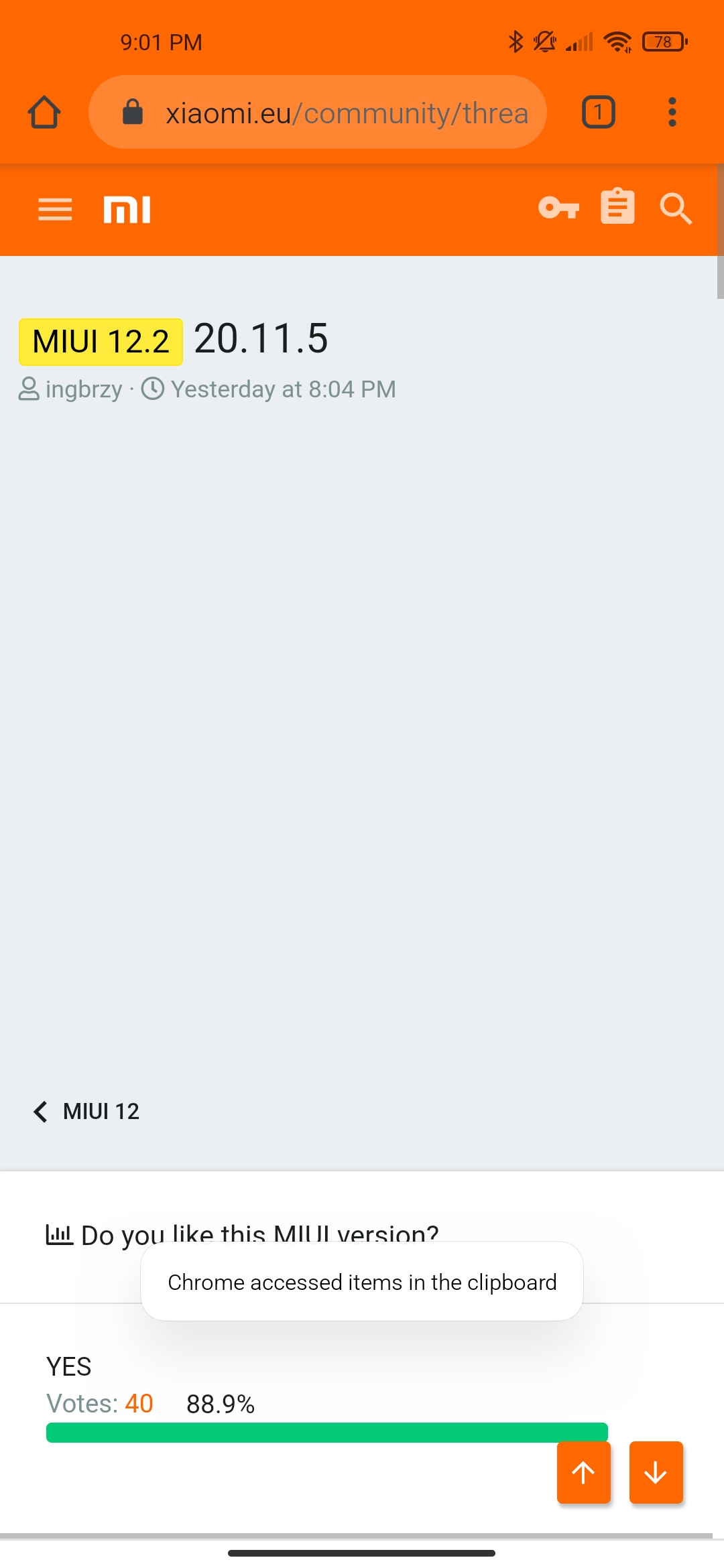Jump to bottom with down-arrow button
Viewport: 724px width, 1568px height.
tap(656, 1472)
